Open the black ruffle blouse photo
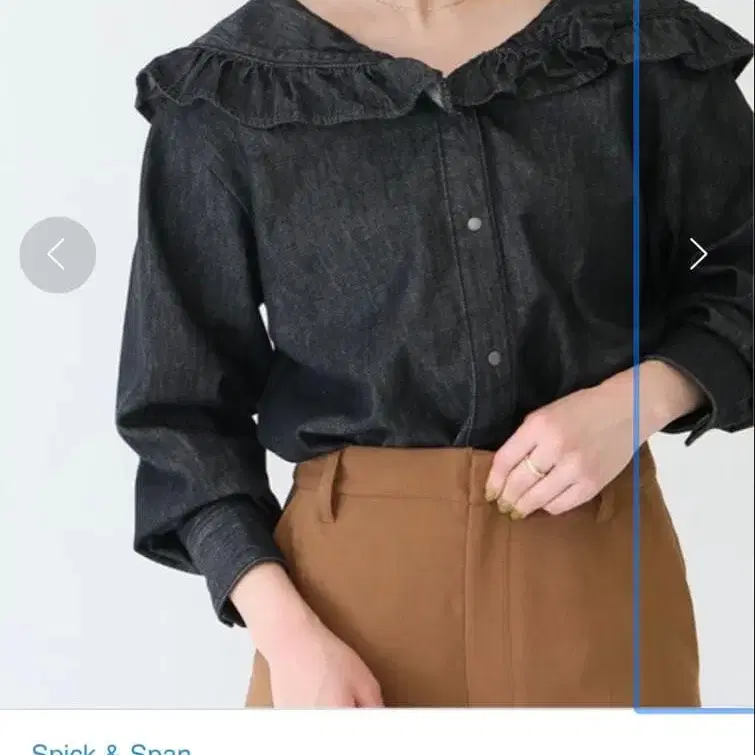 [x=378, y=354]
